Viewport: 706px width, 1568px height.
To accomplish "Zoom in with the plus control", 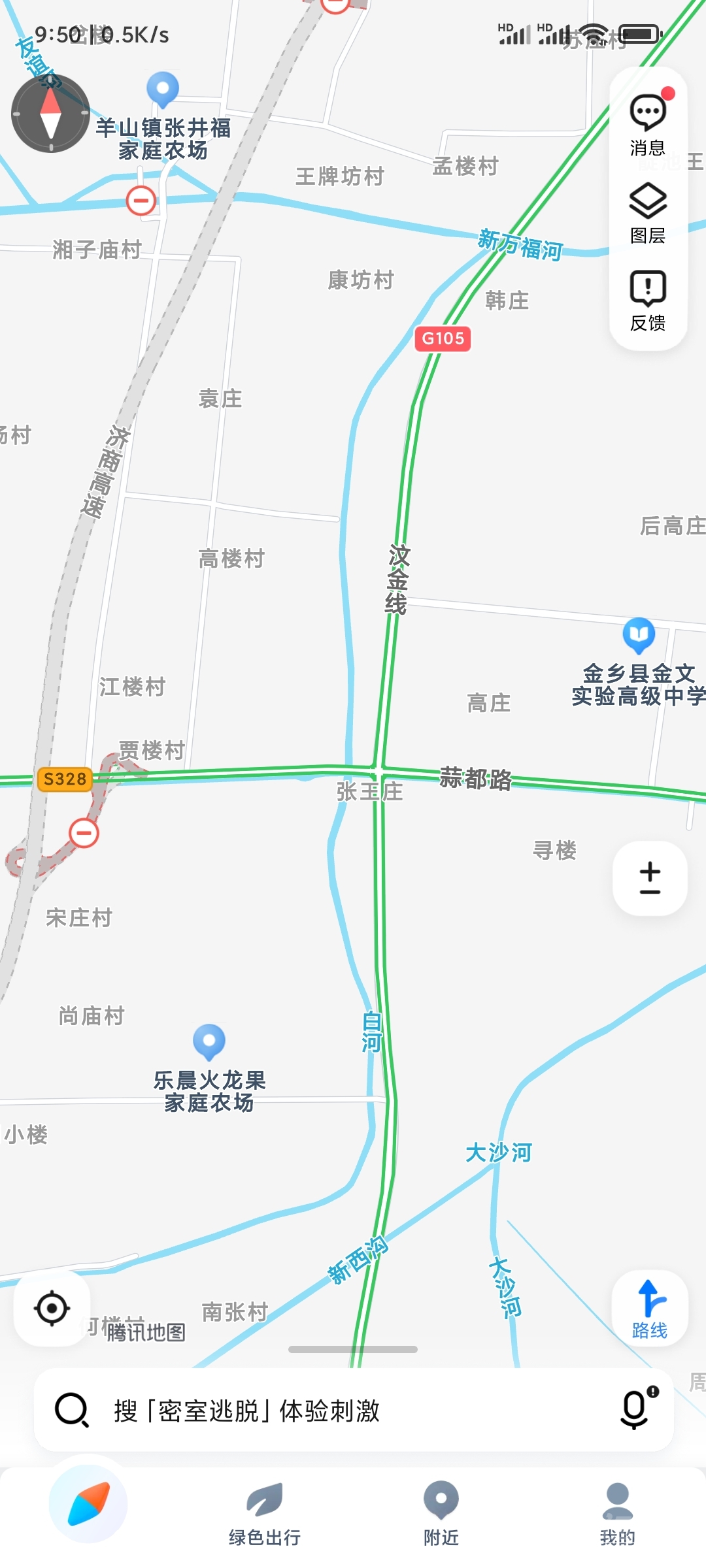I will (650, 872).
